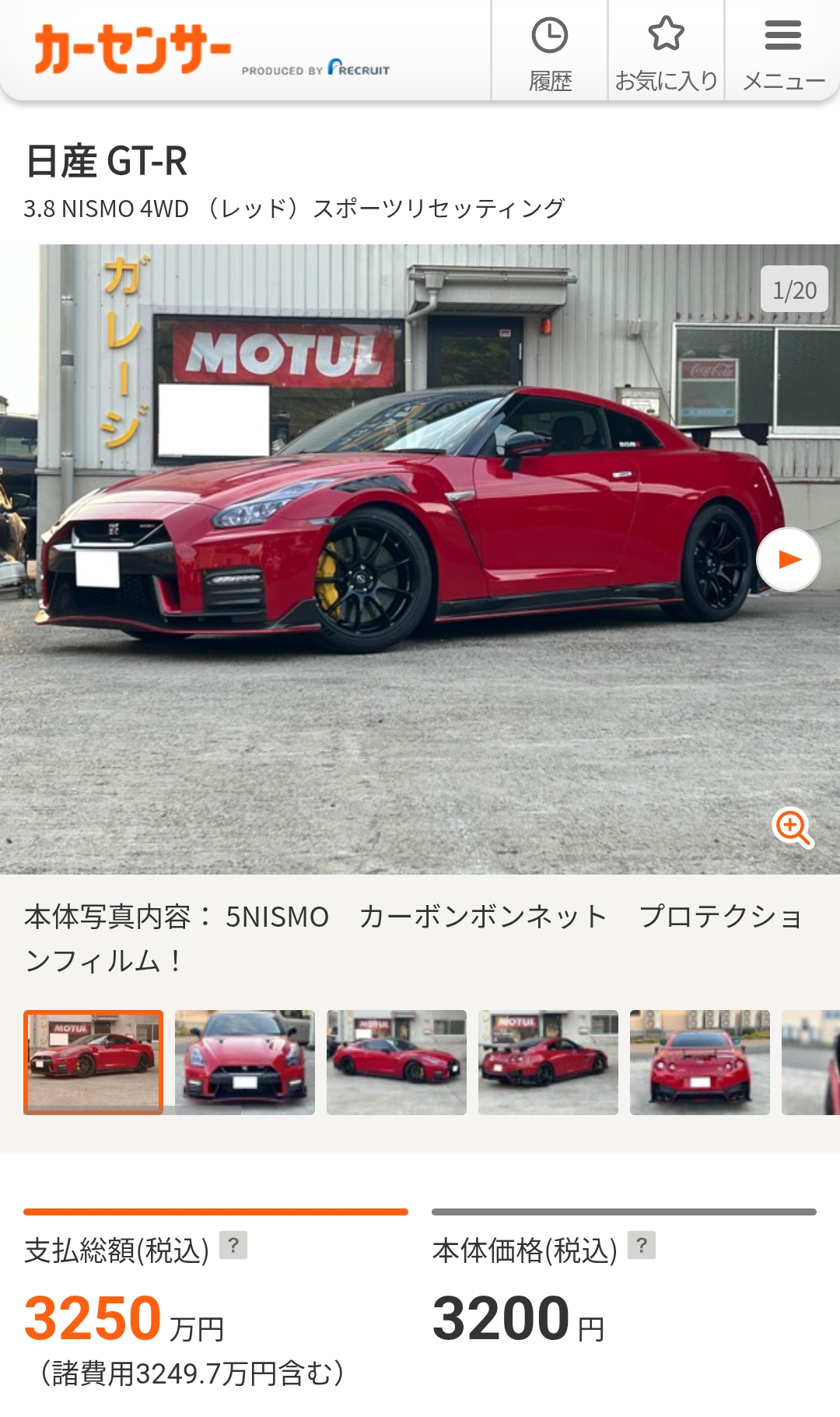Viewport: 840px width, 1417px height.
Task: Select the first thumbnail, highlighted orange
Action: (x=93, y=1062)
